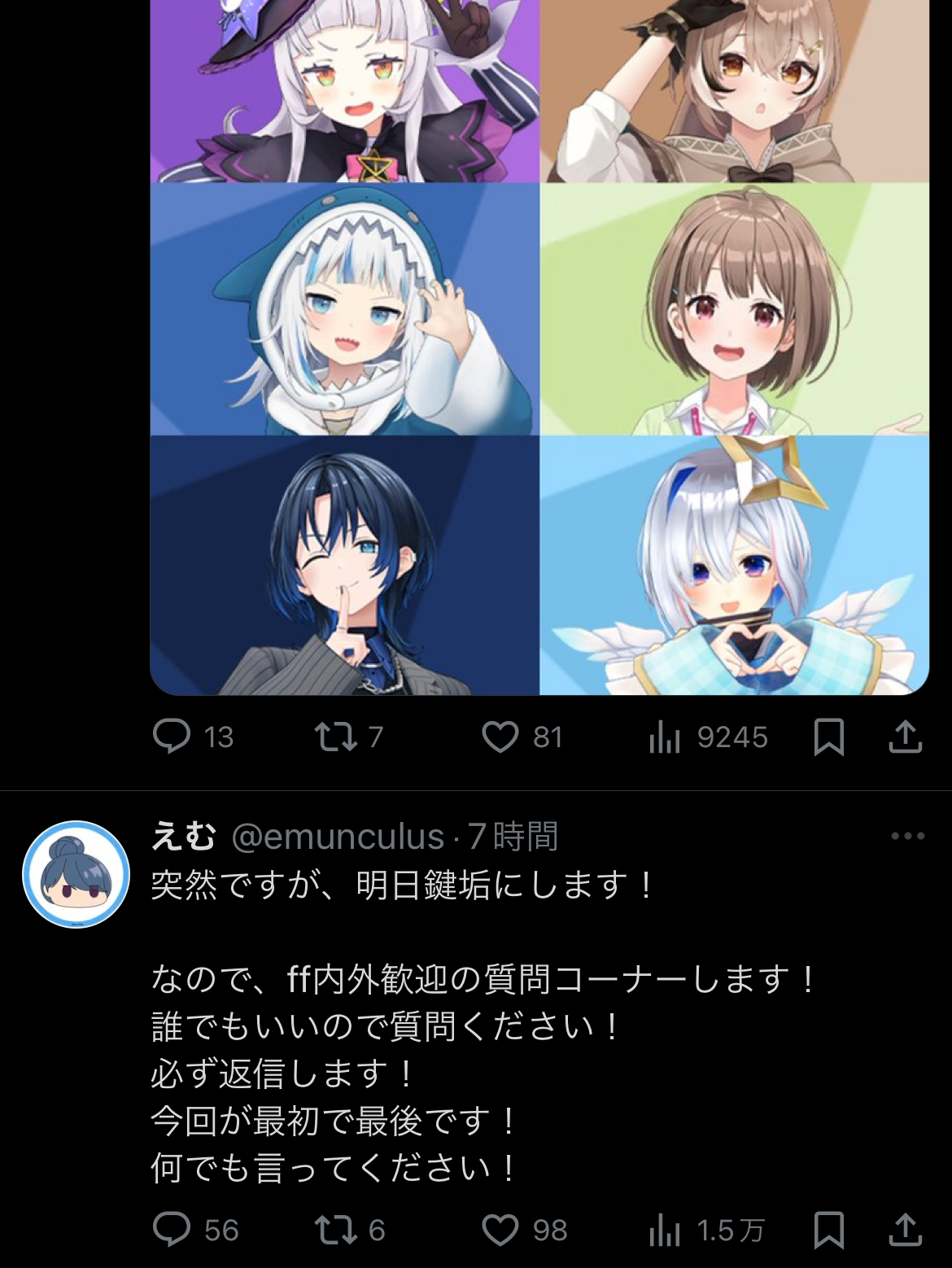Open the @emunculus handle link
Screen dimensions: 952x1268
(338, 837)
